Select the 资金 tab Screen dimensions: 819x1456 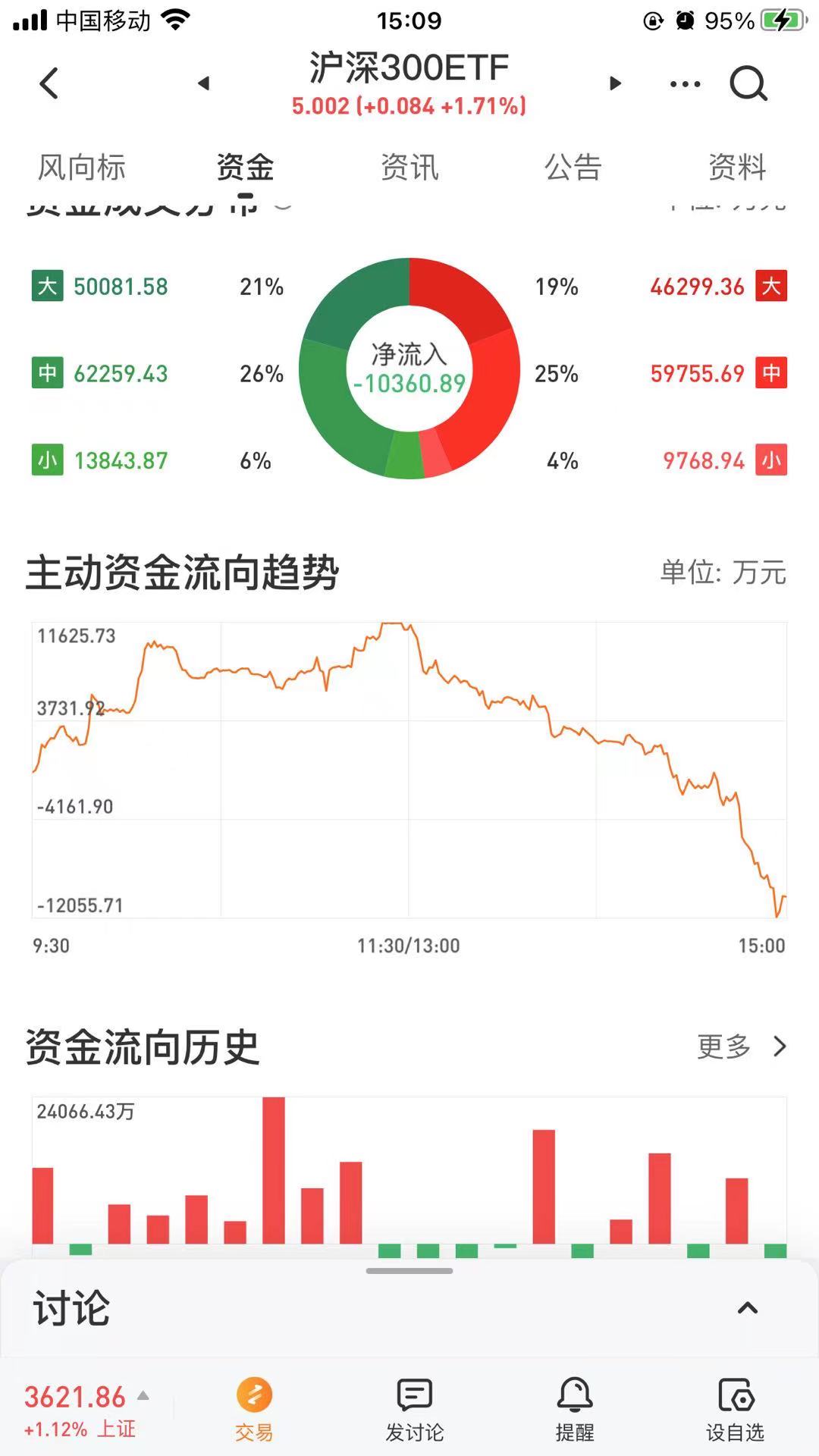click(x=245, y=167)
